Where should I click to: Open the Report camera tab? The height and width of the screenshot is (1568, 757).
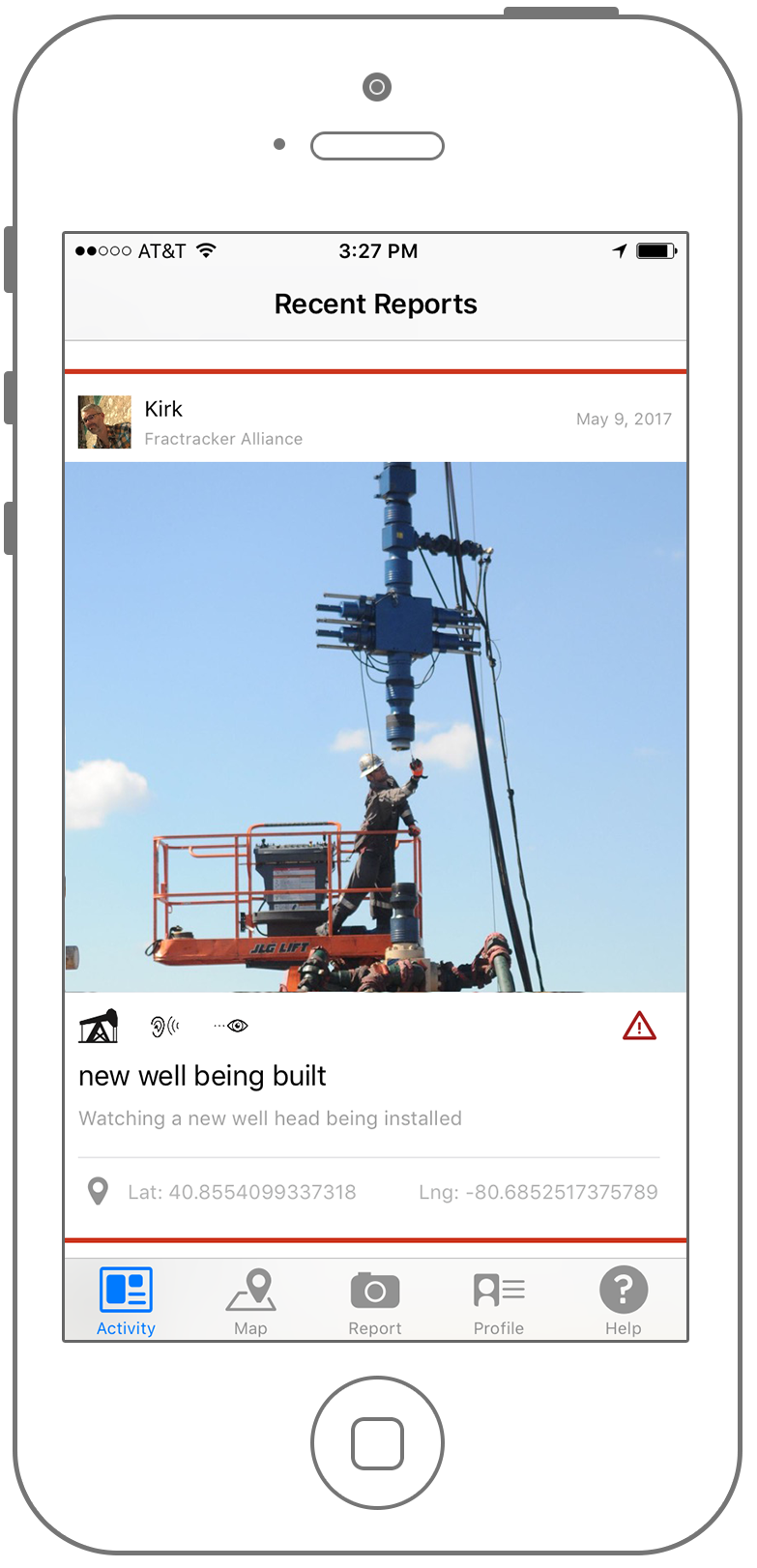(x=375, y=1300)
